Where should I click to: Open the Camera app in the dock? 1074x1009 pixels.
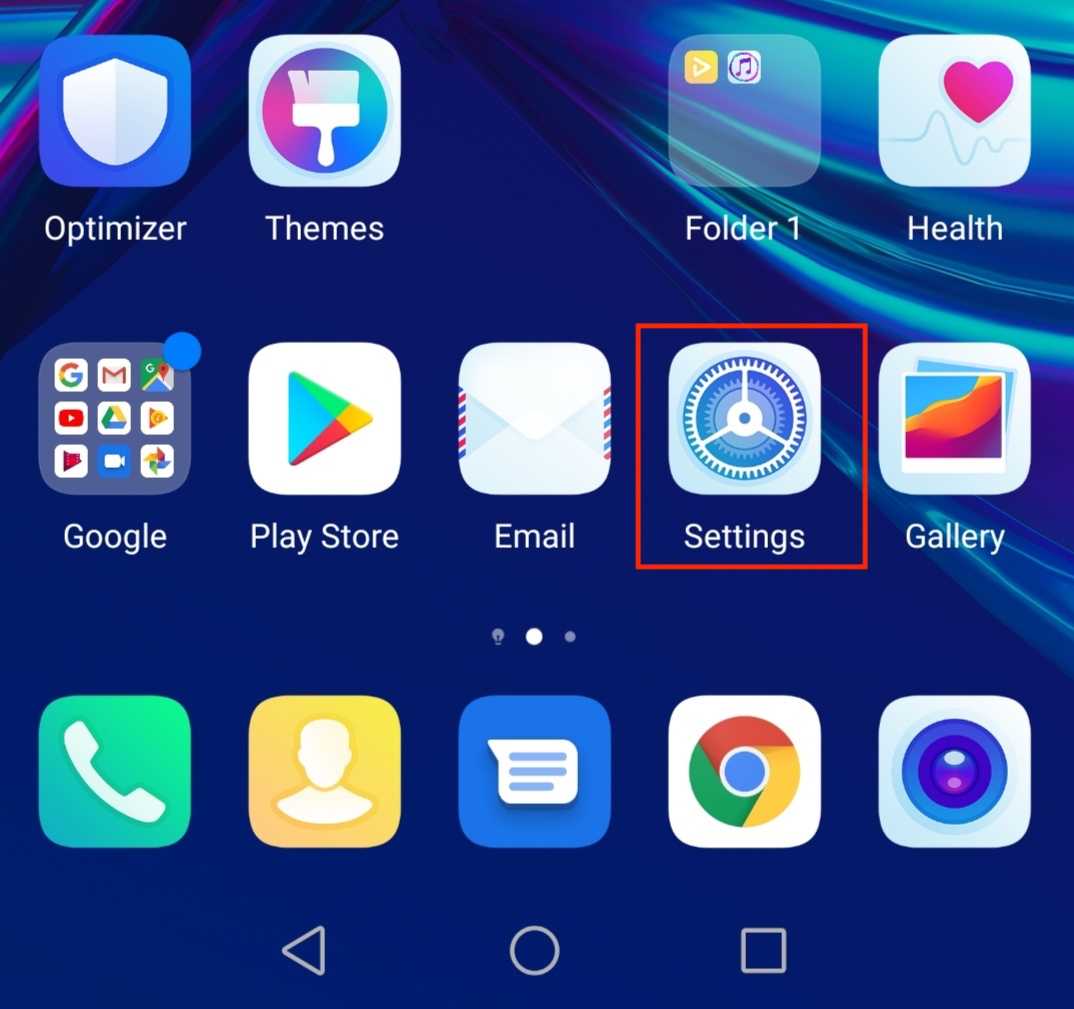(x=954, y=771)
